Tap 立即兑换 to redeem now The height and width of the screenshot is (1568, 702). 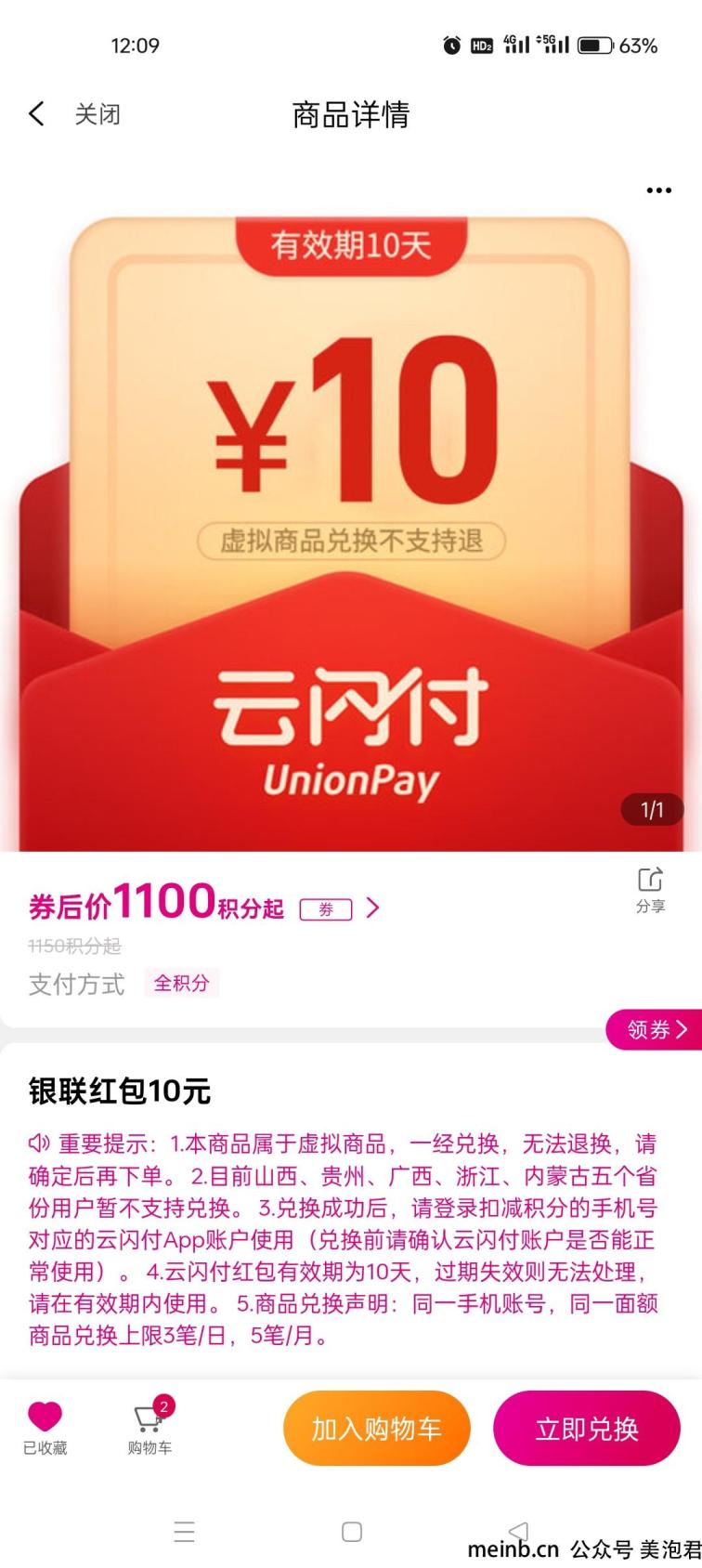[x=587, y=1429]
